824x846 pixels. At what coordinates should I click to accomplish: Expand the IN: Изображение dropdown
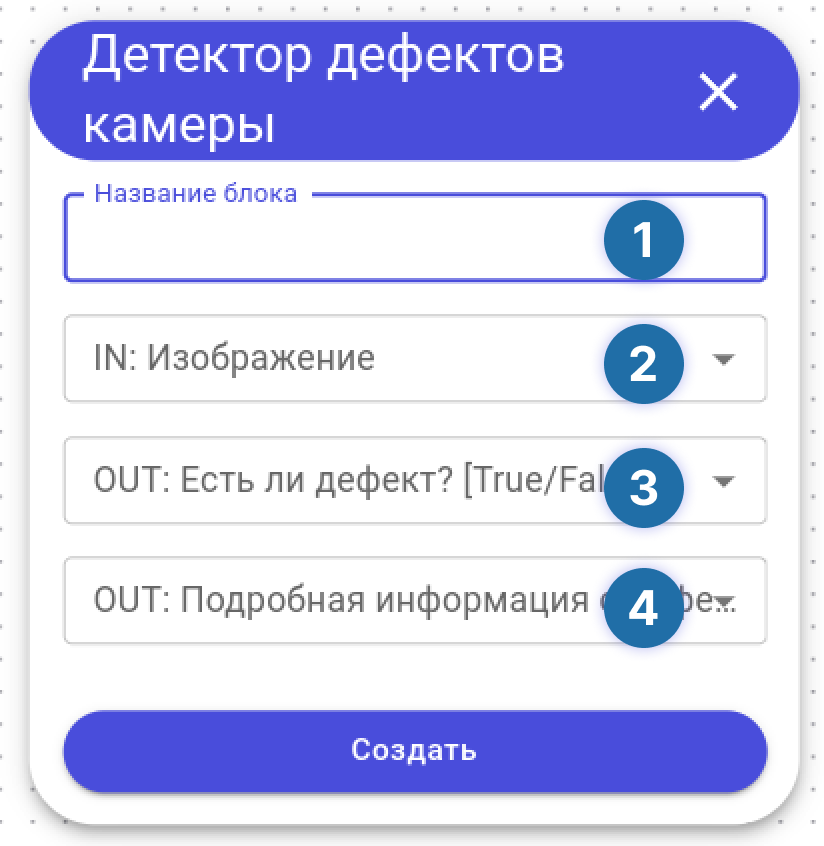pyautogui.click(x=725, y=360)
